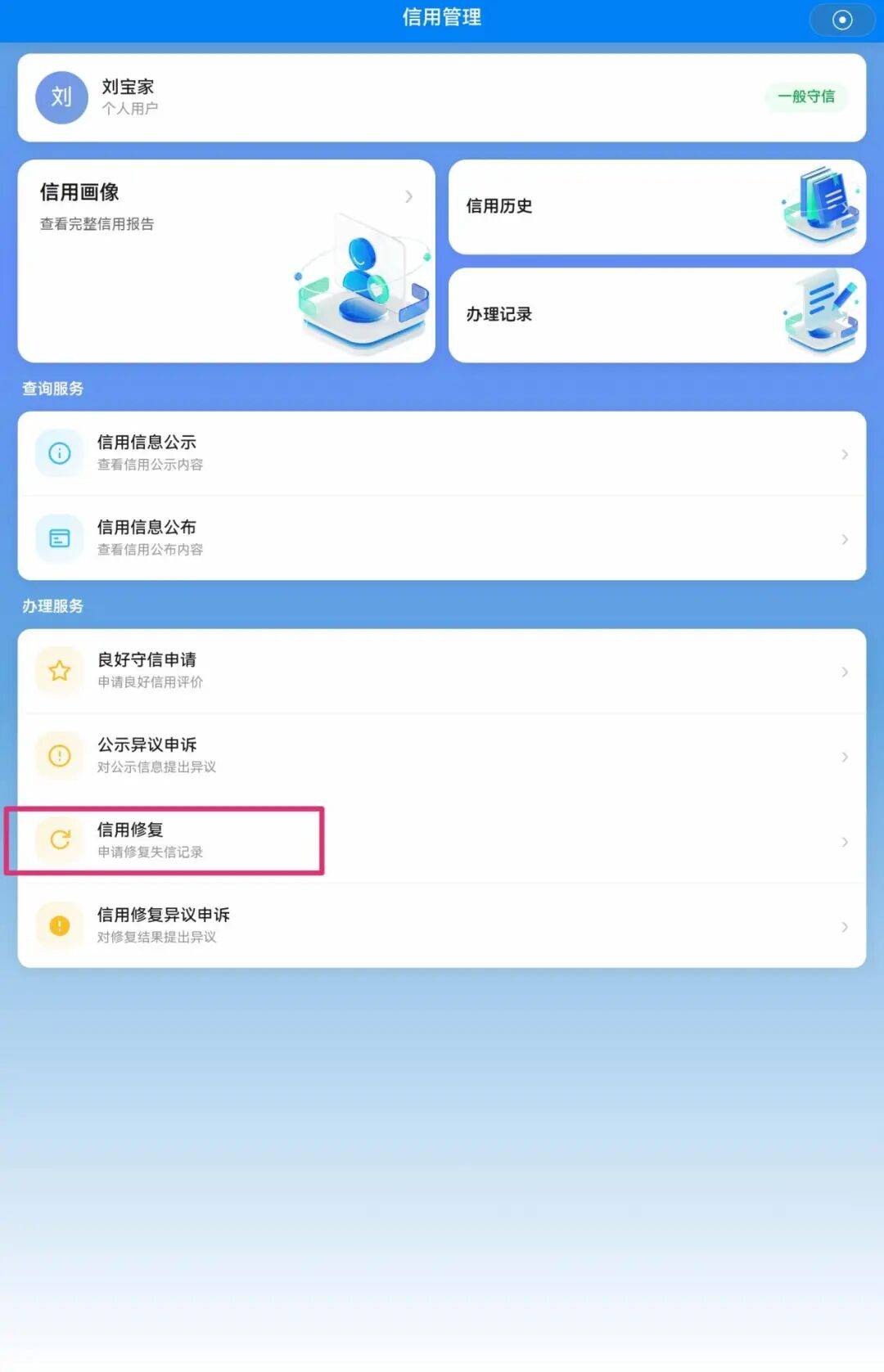Select 信用修复异议申诉 row
Viewport: 884px width, 1372px height.
click(441, 925)
